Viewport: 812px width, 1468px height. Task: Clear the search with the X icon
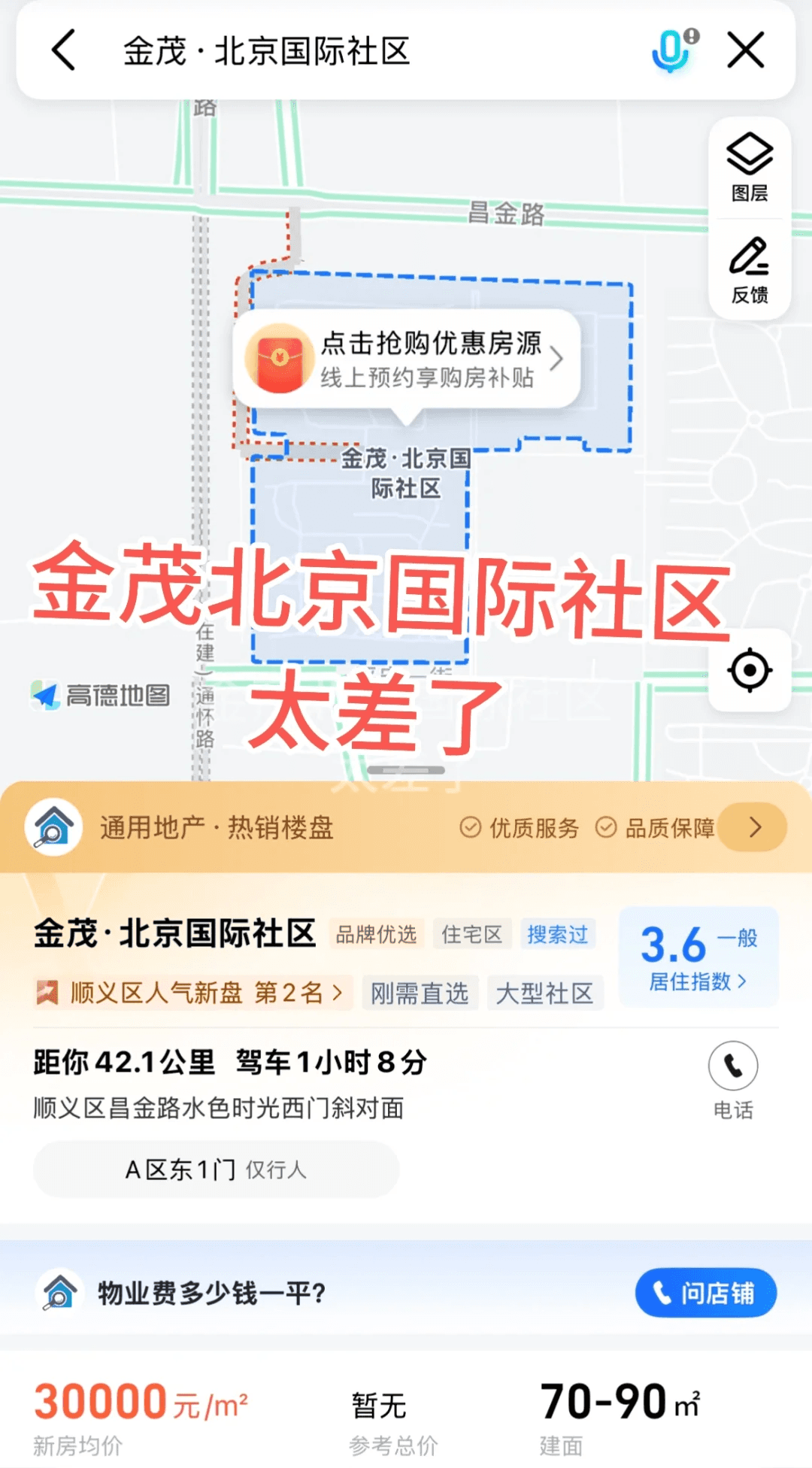[746, 50]
